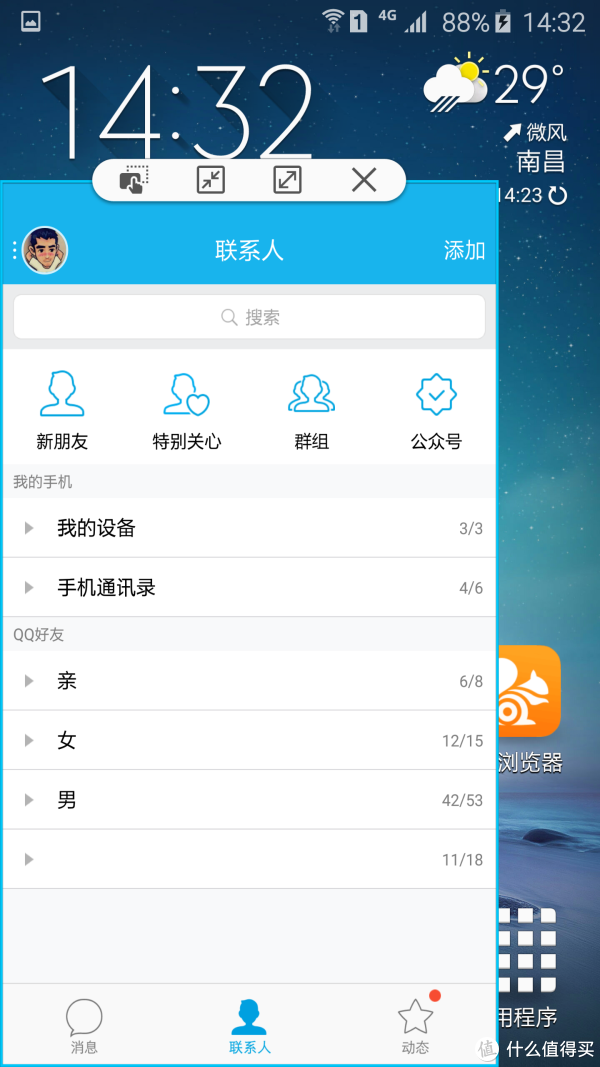
Task: Switch to the 消息 tab
Action: [x=84, y=1026]
